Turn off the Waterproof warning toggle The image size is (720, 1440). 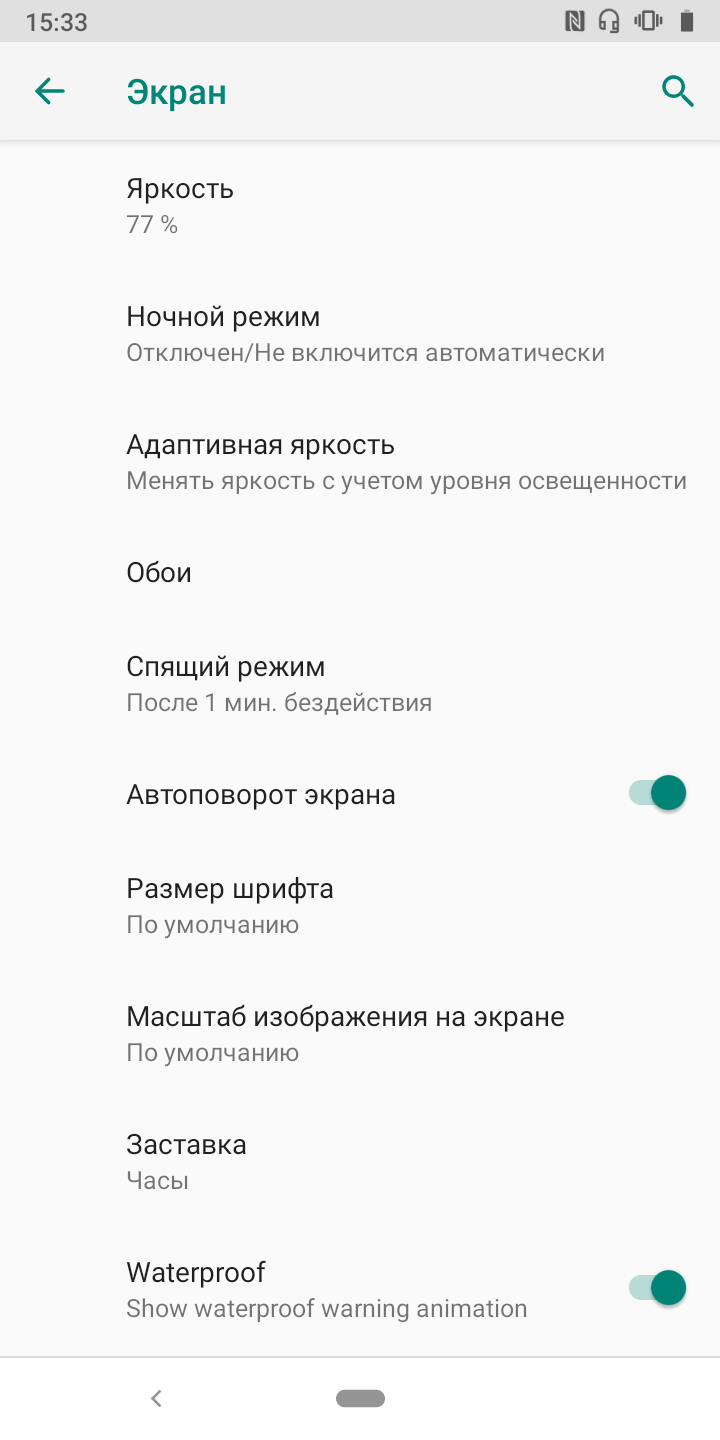657,1288
